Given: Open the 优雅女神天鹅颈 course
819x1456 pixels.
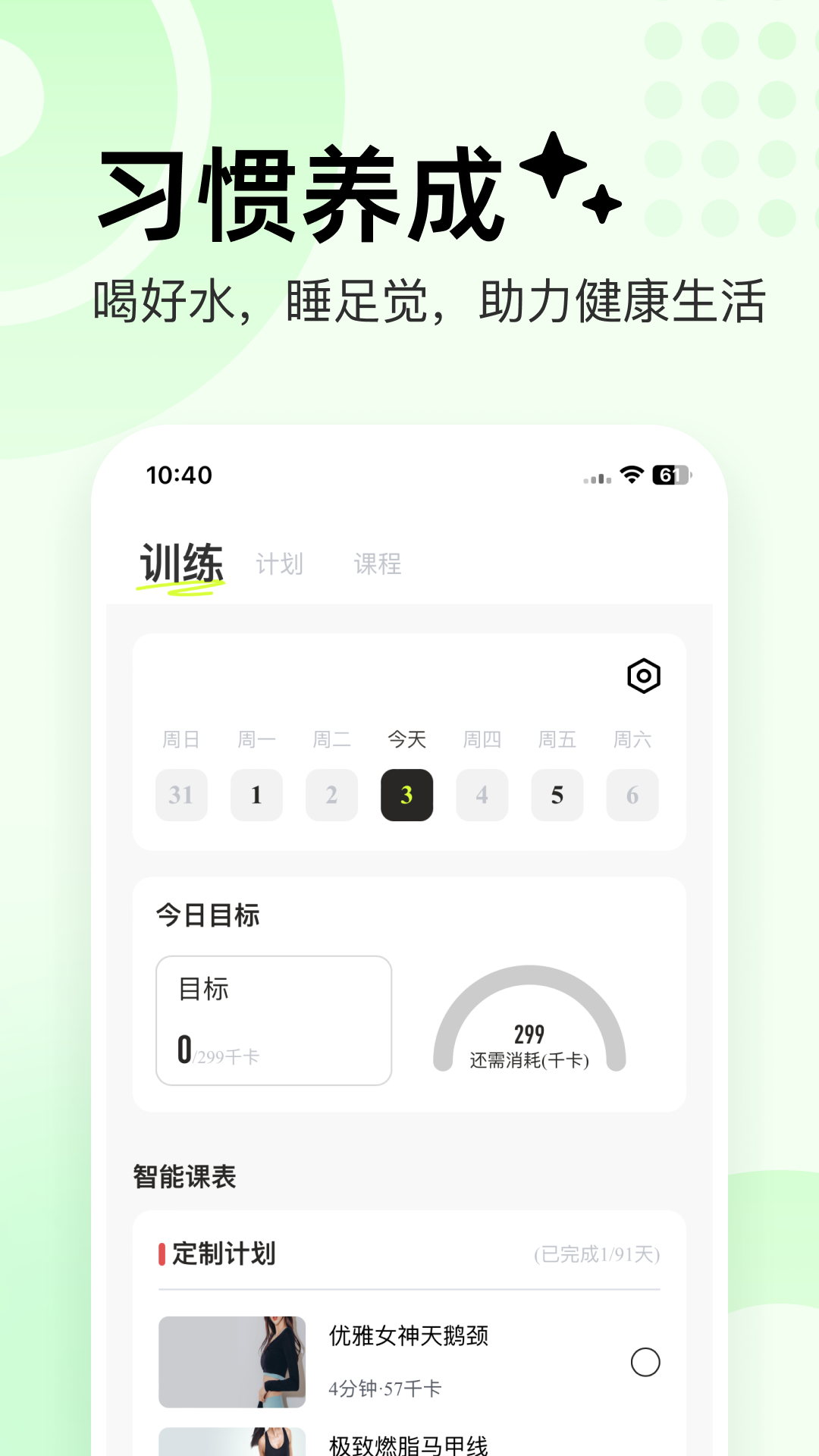Looking at the screenshot, I should pyautogui.click(x=409, y=1337).
